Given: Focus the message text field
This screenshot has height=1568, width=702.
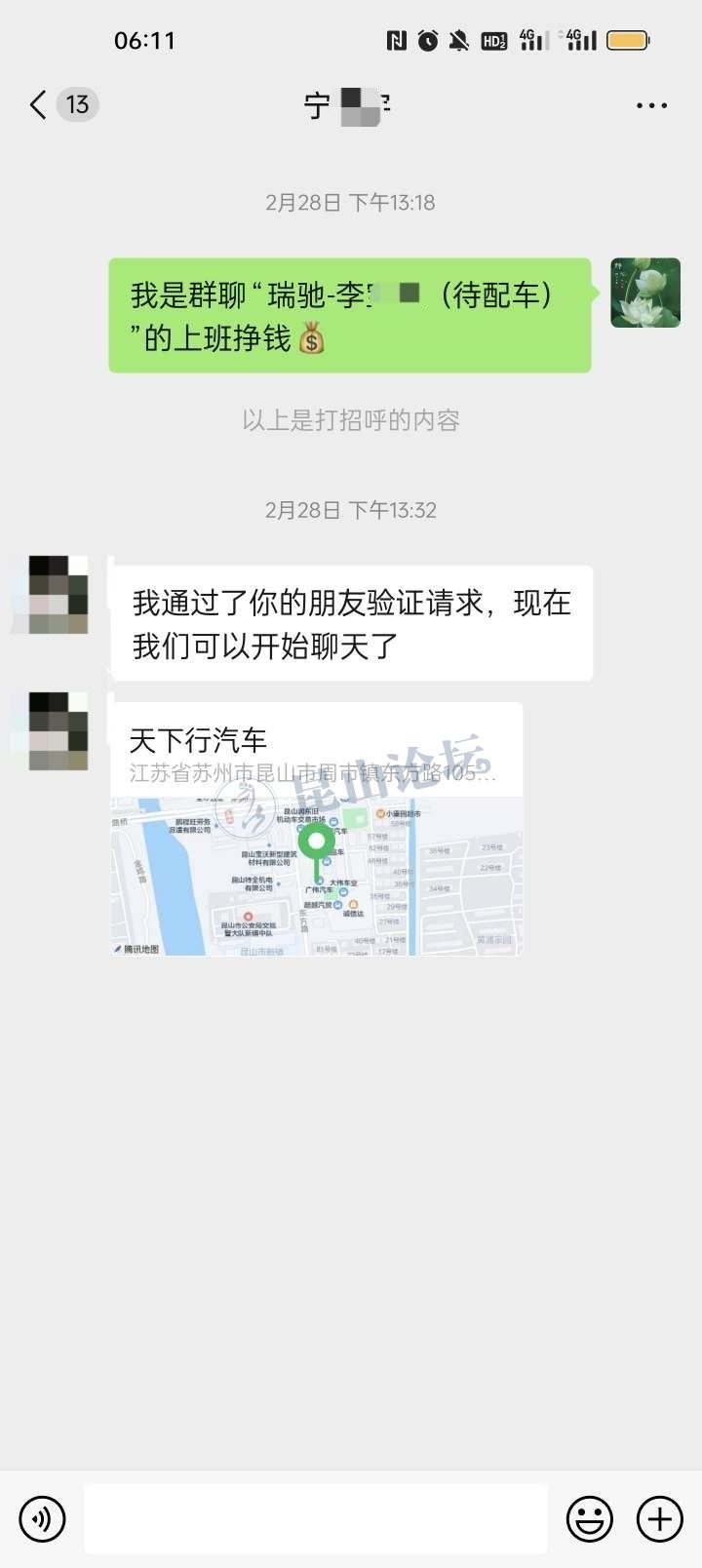Looking at the screenshot, I should pos(315,1518).
